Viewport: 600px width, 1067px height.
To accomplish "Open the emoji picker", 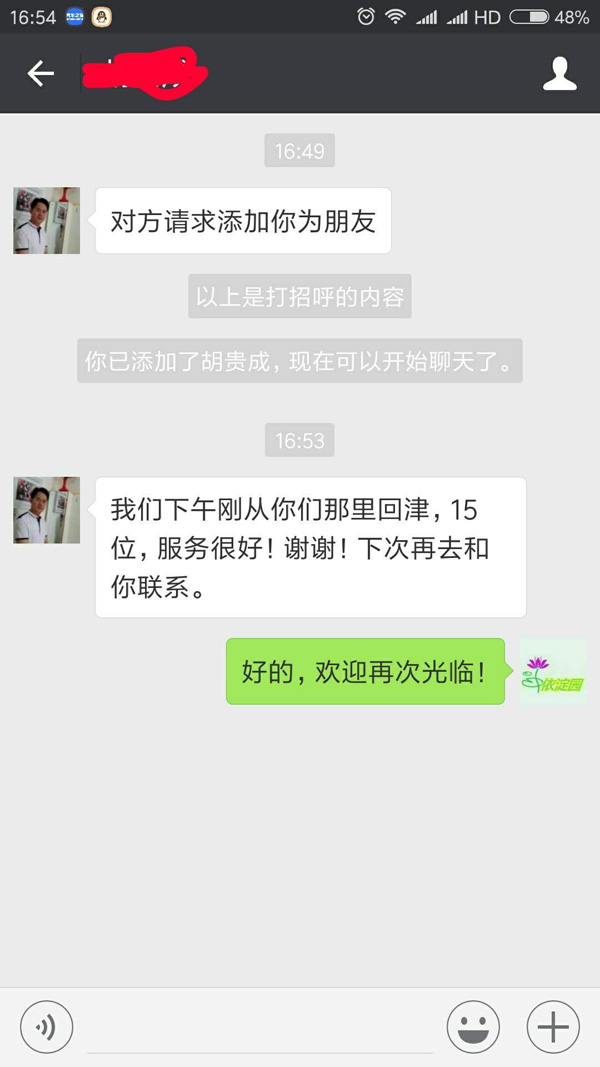I will point(473,1027).
